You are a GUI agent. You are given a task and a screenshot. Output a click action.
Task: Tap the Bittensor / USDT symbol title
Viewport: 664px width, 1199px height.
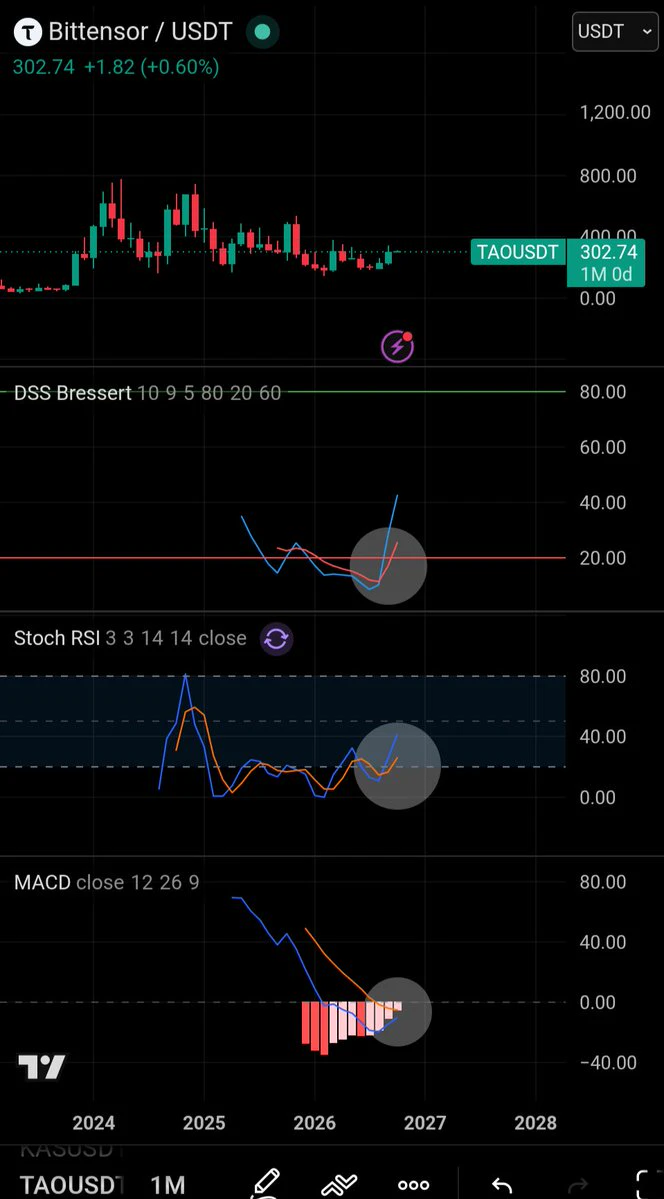[140, 31]
